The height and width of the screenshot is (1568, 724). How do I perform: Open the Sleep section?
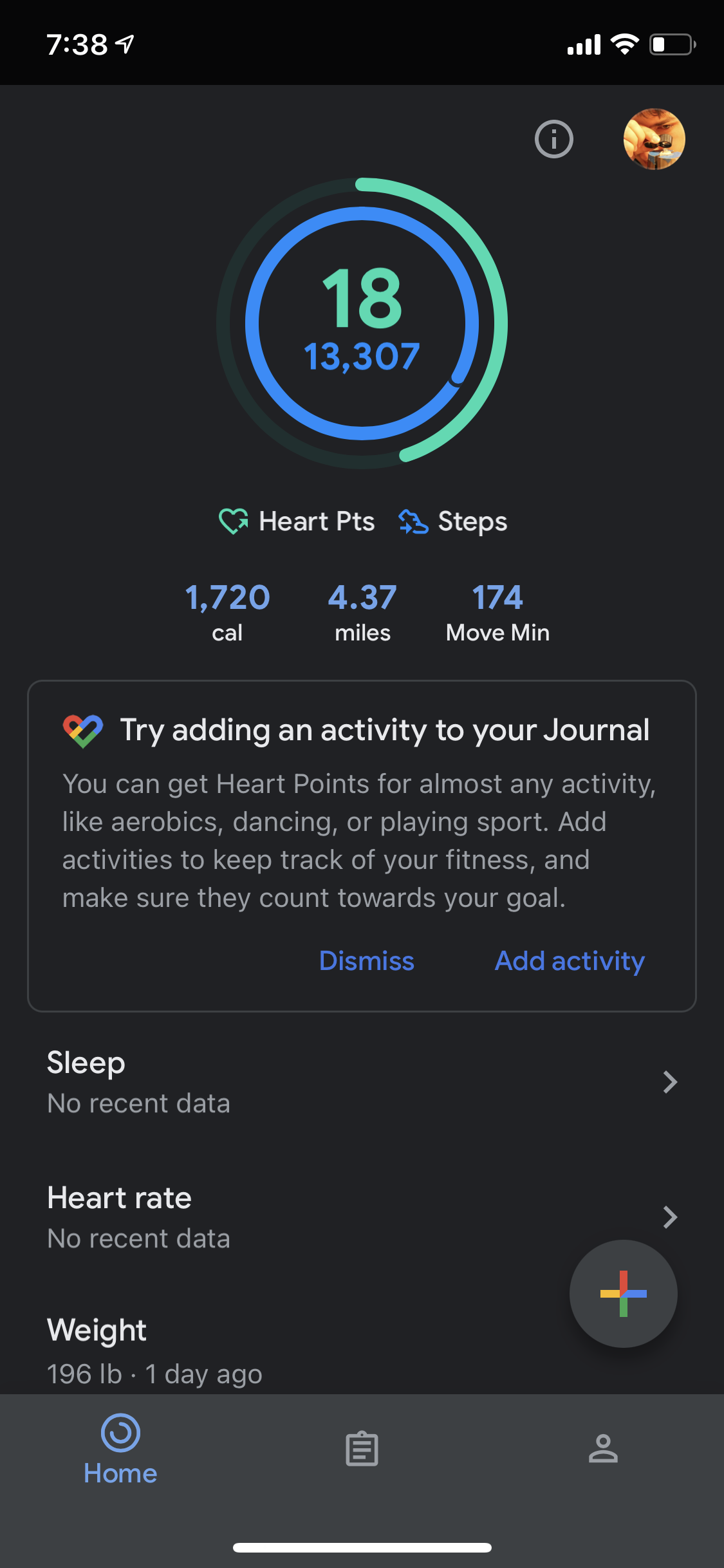pyautogui.click(x=362, y=1082)
